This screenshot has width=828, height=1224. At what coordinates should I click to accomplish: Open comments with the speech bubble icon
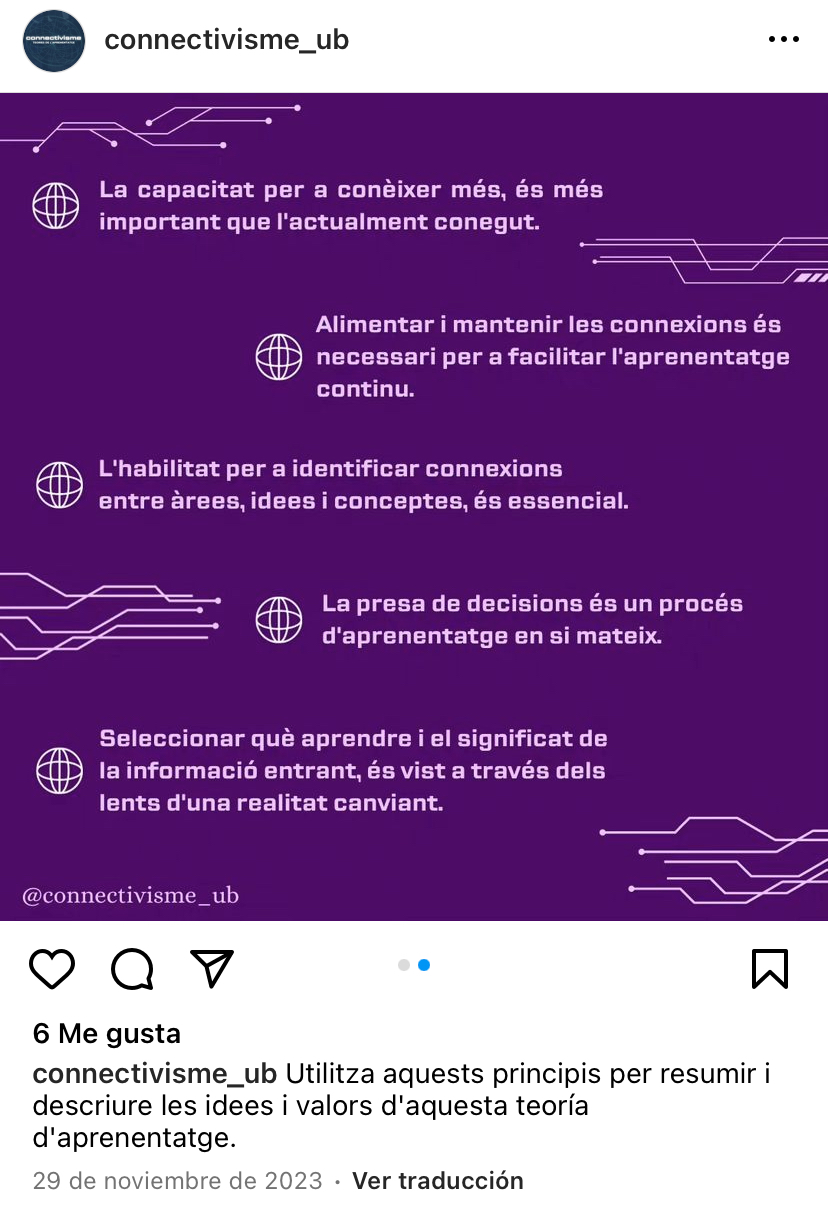tap(132, 969)
